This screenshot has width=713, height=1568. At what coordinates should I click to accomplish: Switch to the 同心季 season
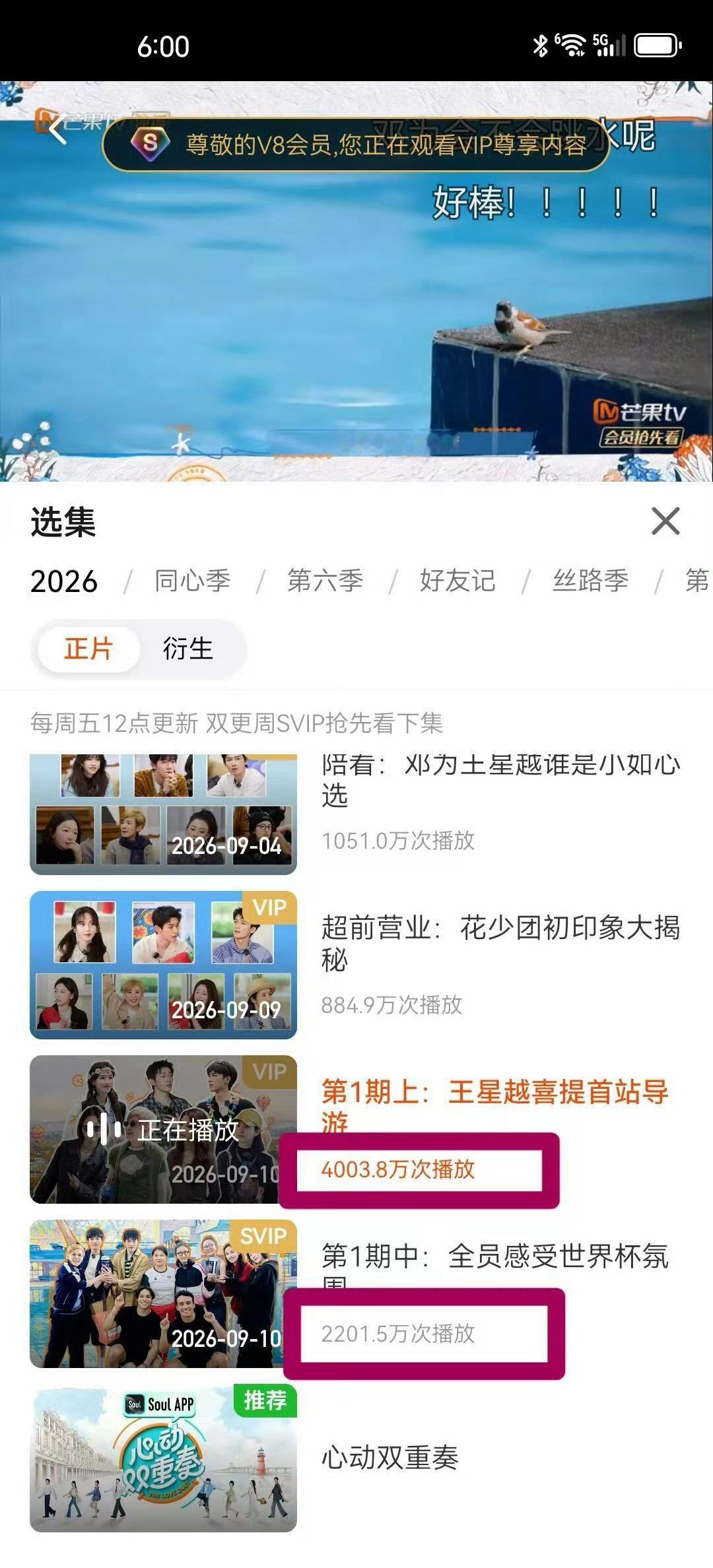point(192,581)
